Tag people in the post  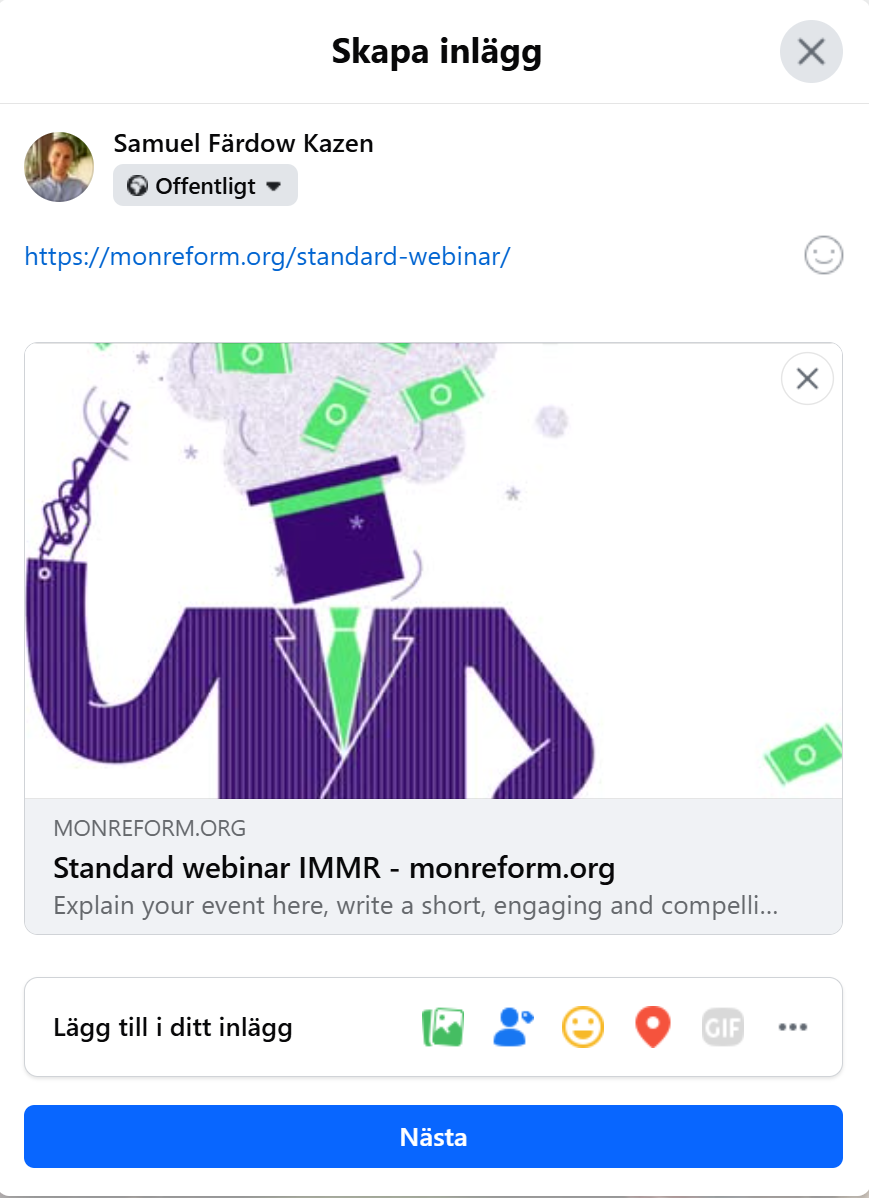(513, 1027)
